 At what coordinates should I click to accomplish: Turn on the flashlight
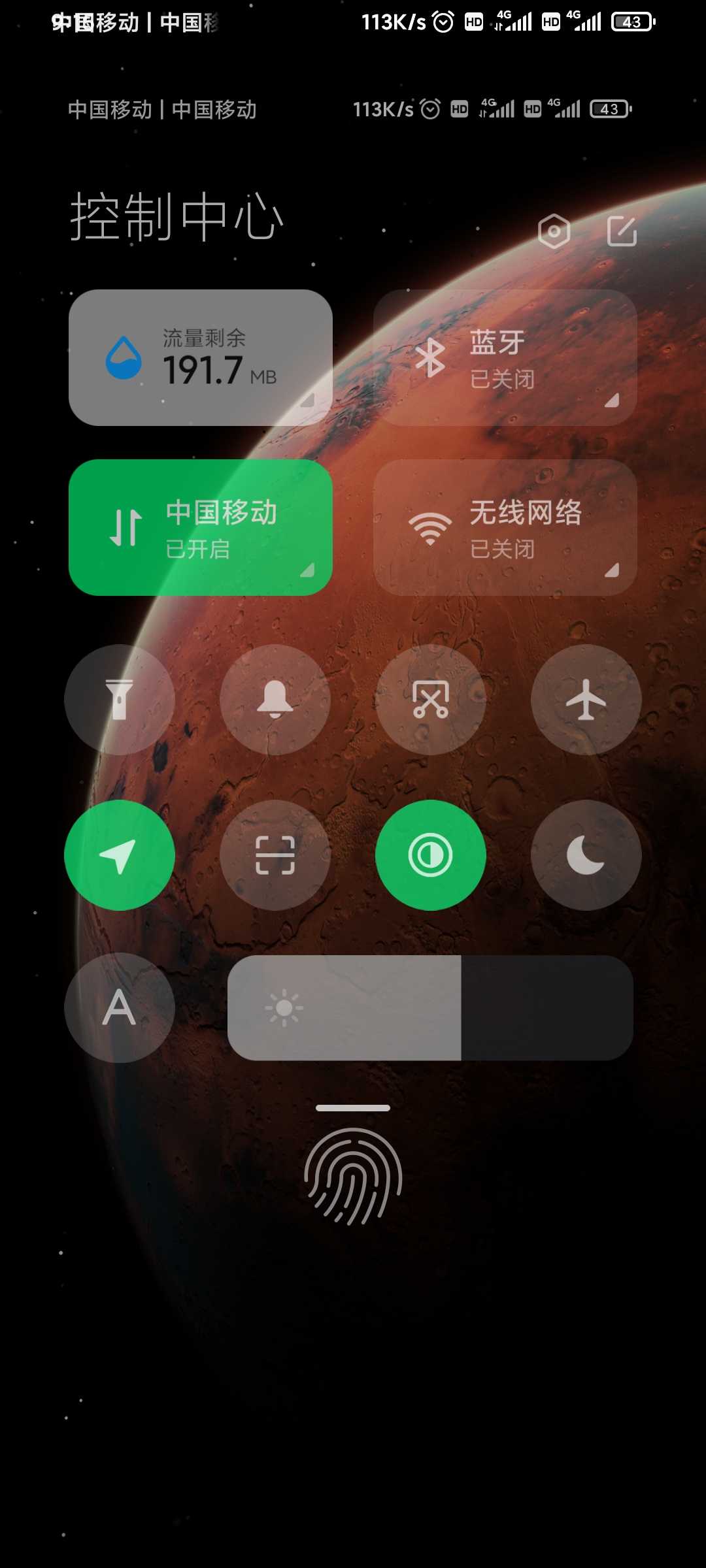point(120,700)
